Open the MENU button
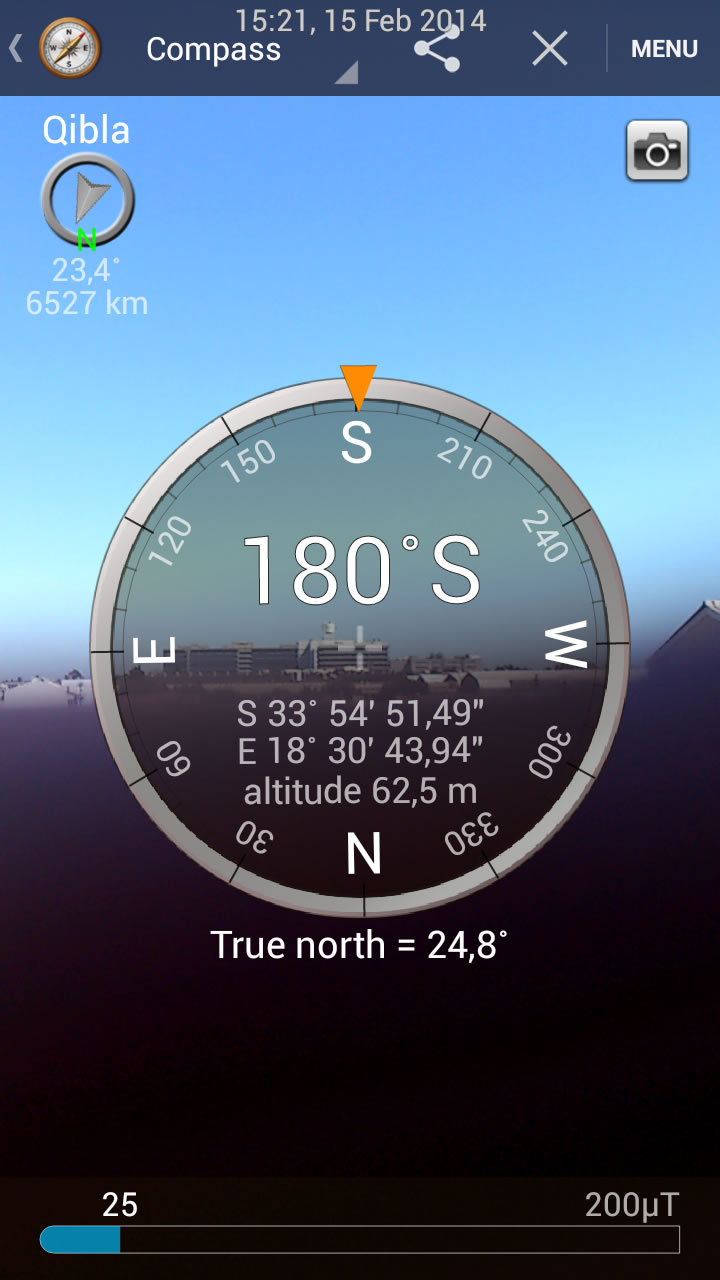720x1280 pixels. pyautogui.click(x=664, y=49)
